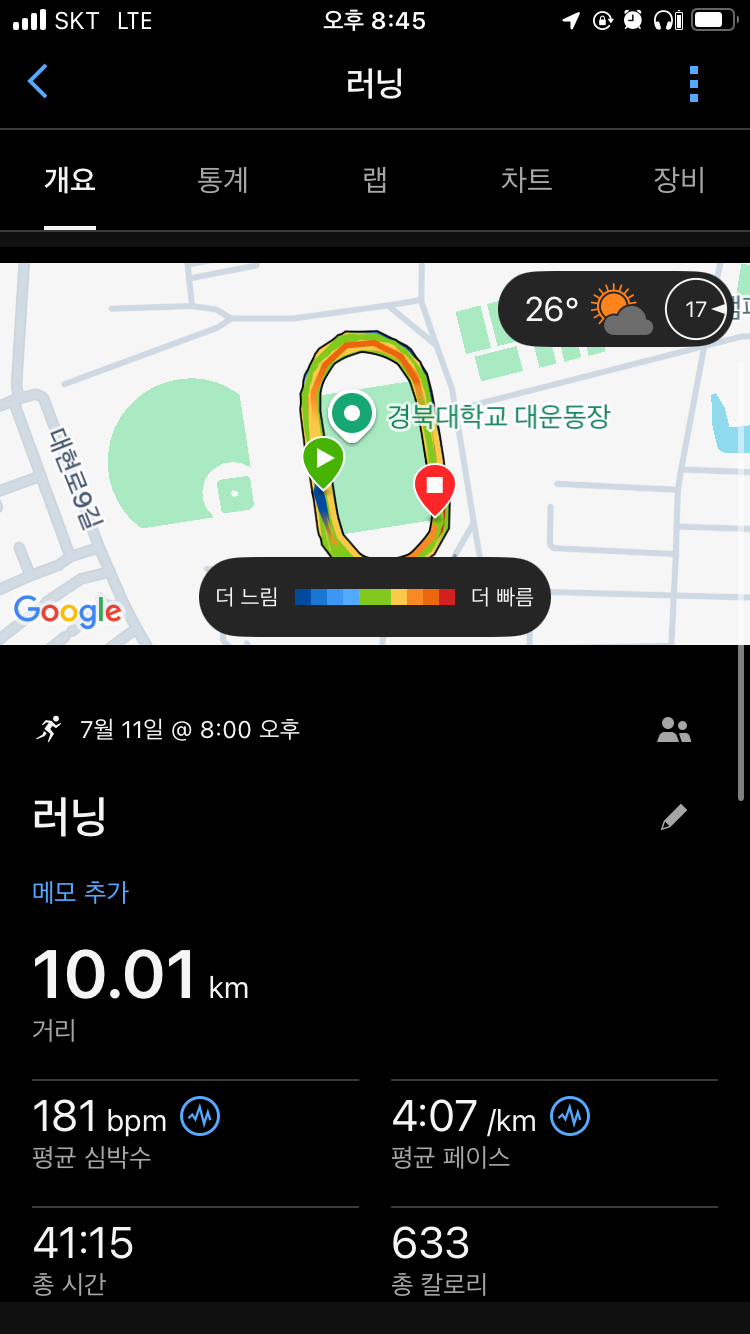Open pace insight icon beside 4:07 /km
The image size is (750, 1334).
pyautogui.click(x=570, y=1115)
